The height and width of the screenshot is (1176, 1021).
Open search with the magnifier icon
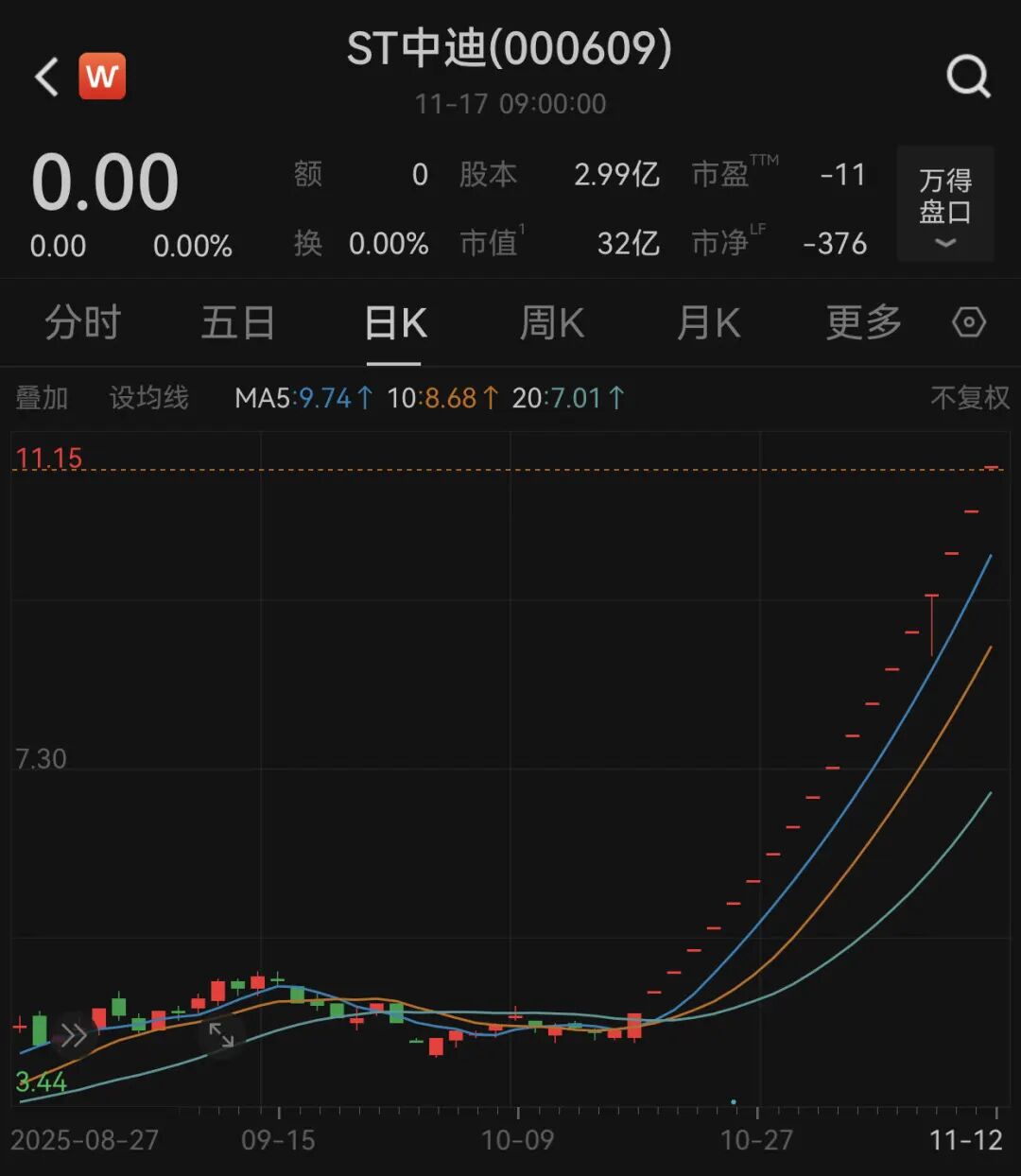[965, 76]
